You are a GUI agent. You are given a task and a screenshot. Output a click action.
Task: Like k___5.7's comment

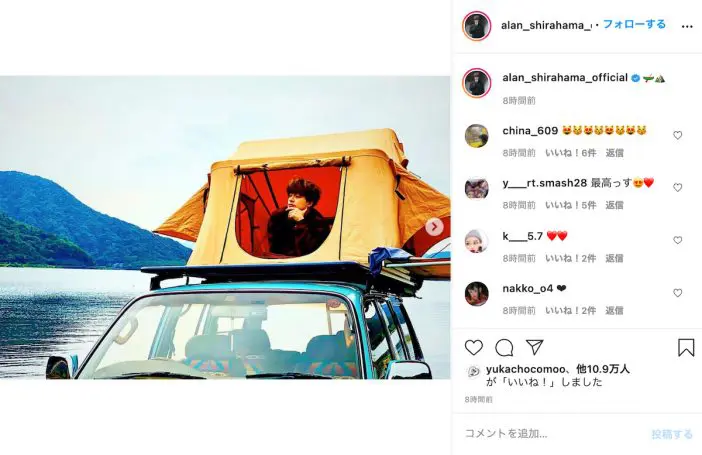tap(677, 240)
